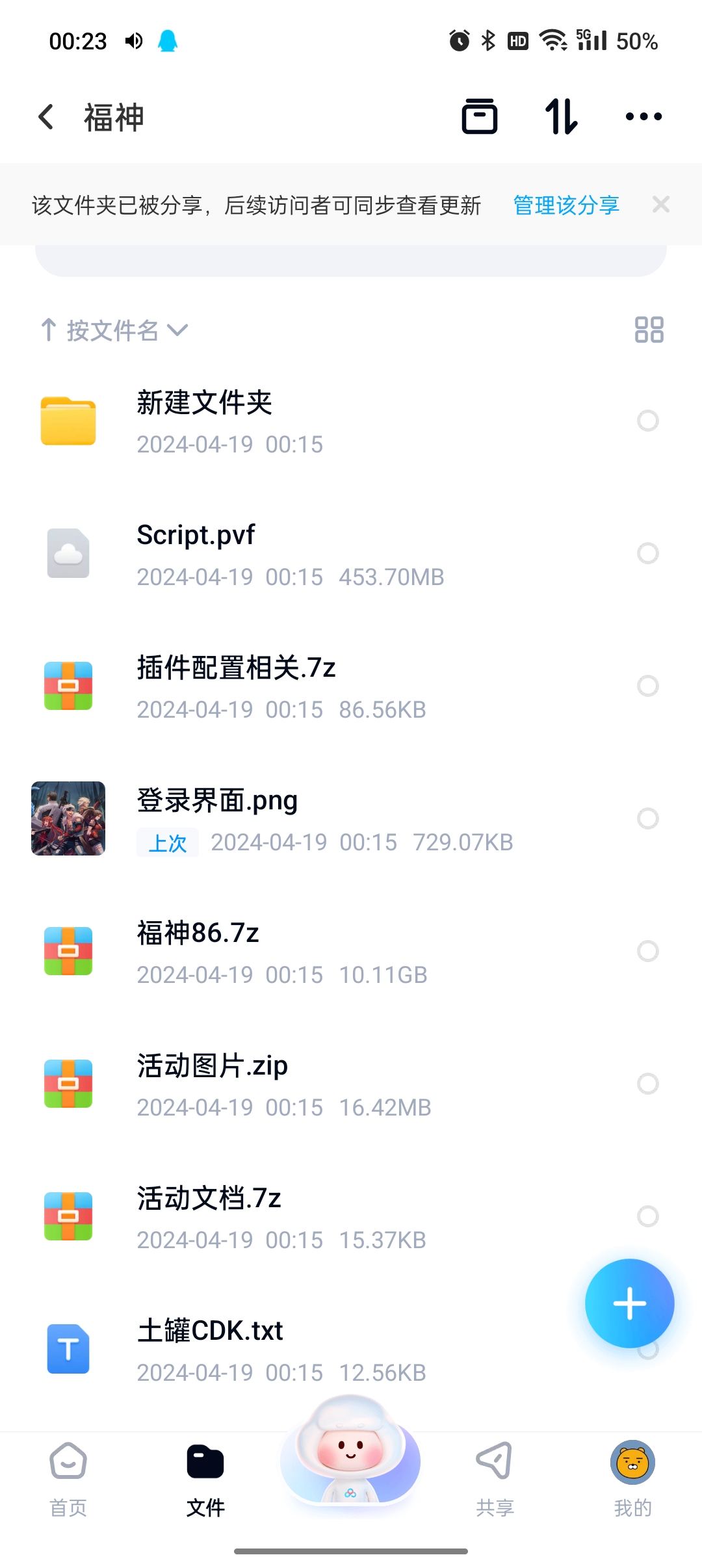Open the 新建文件夹 folder icon
This screenshot has width=702, height=1568.
[68, 419]
